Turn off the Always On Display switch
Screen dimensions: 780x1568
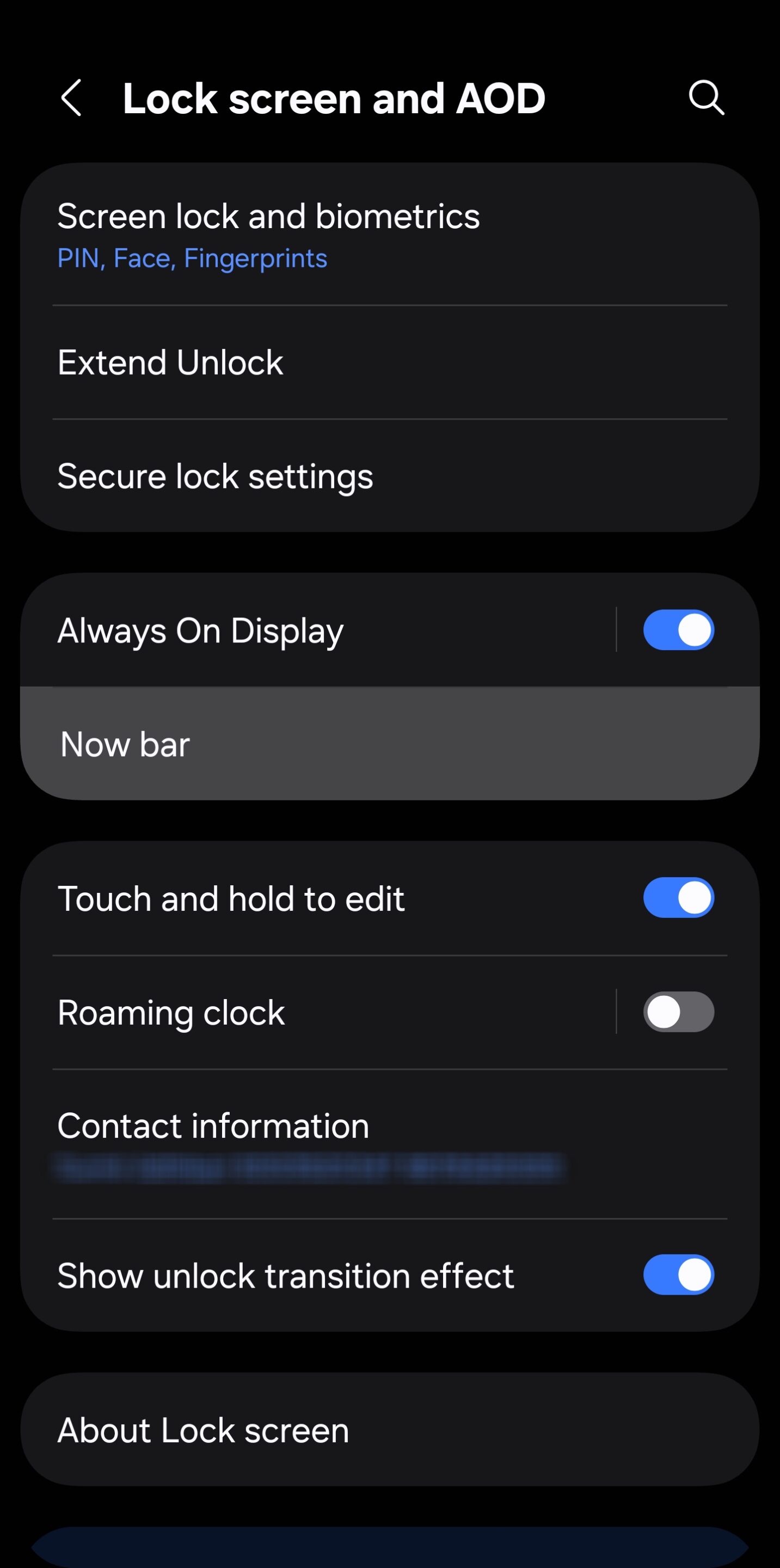pos(678,630)
